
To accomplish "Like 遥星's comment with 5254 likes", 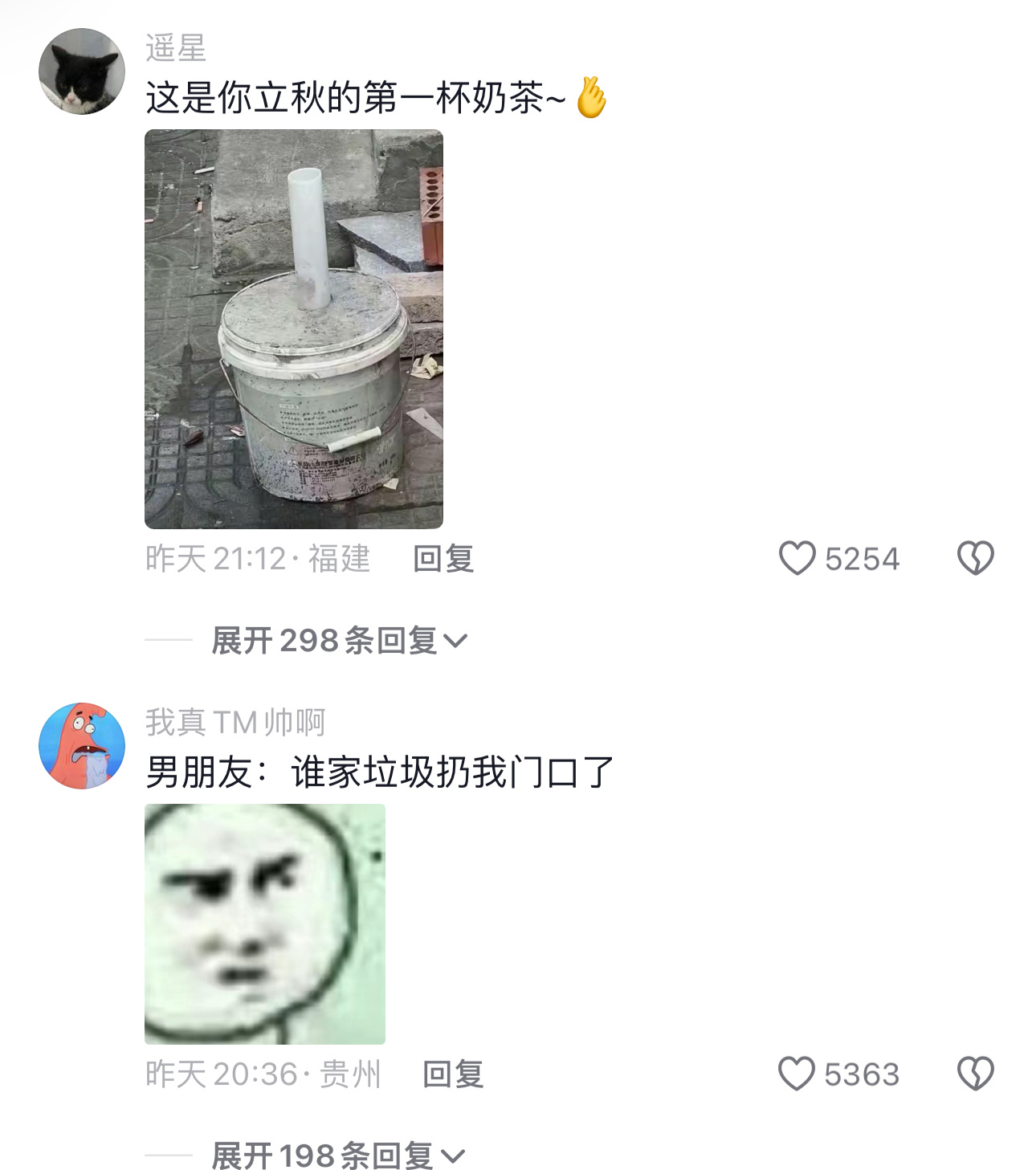I will (797, 558).
